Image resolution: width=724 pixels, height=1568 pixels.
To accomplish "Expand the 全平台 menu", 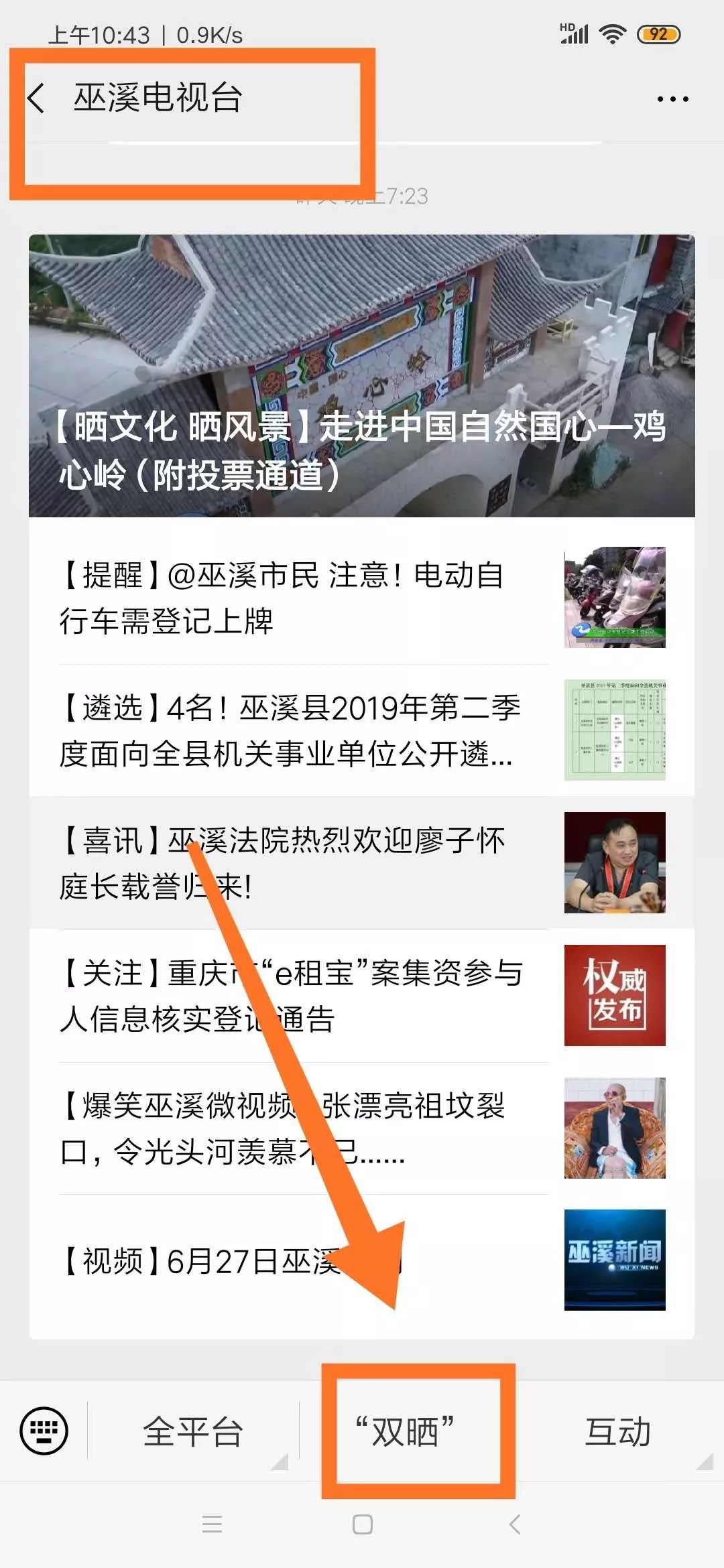I will point(193,1431).
